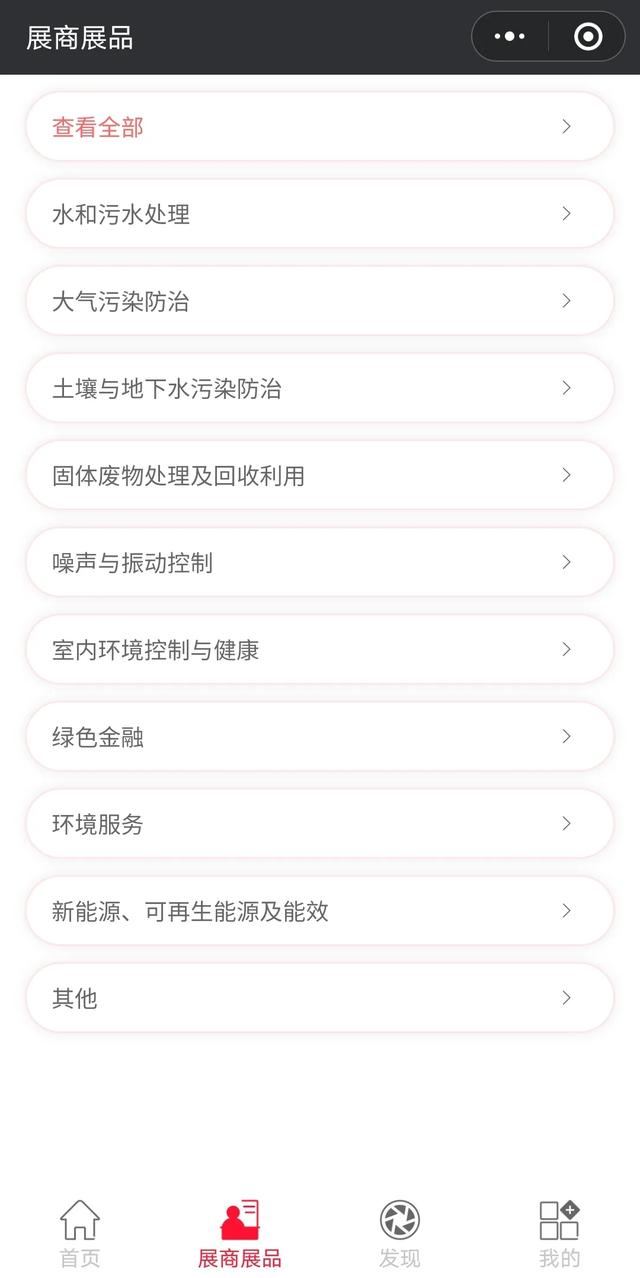Viewport: 640px width, 1278px height.
Task: Switch to the 发现 tab
Action: point(400,1234)
